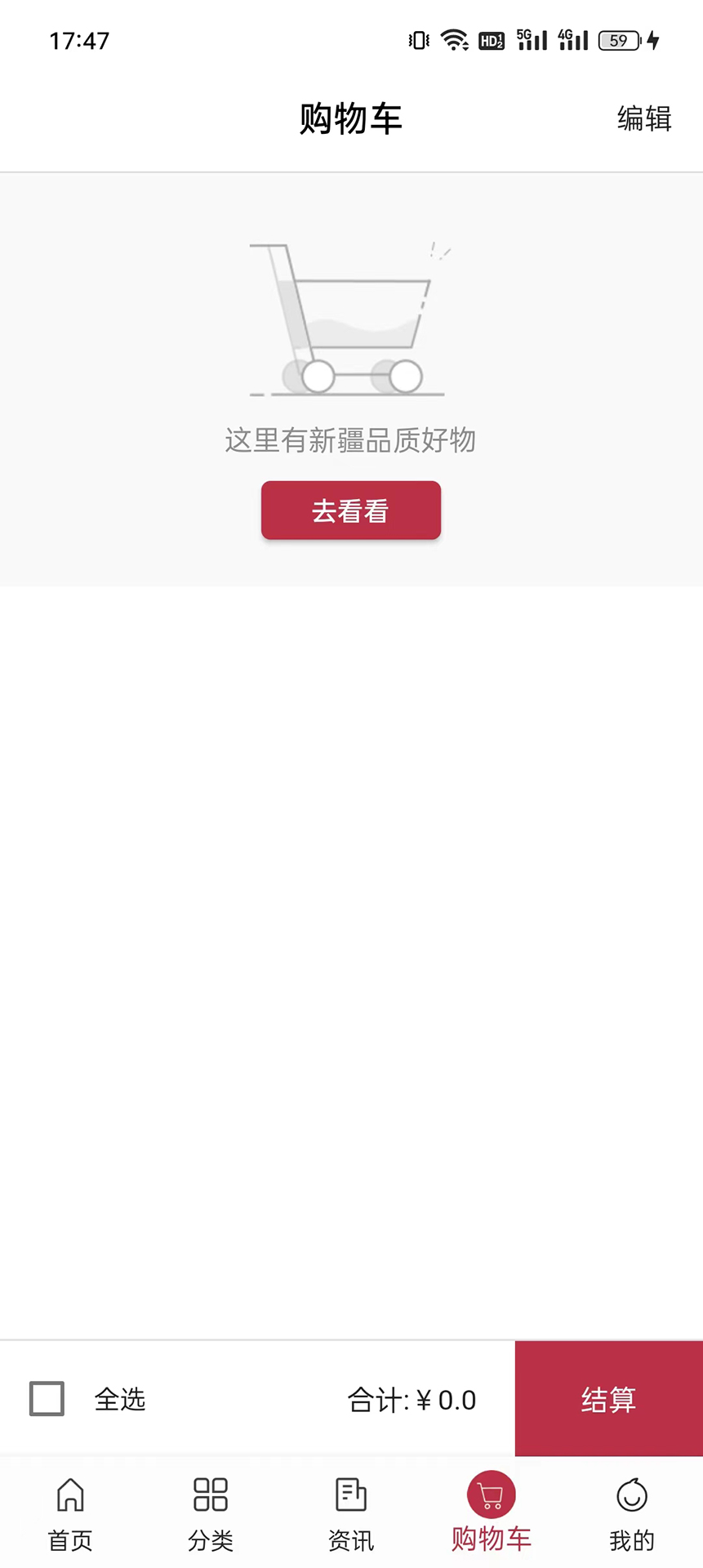Switch to the 首页 tab
703x1568 pixels.
point(70,1511)
